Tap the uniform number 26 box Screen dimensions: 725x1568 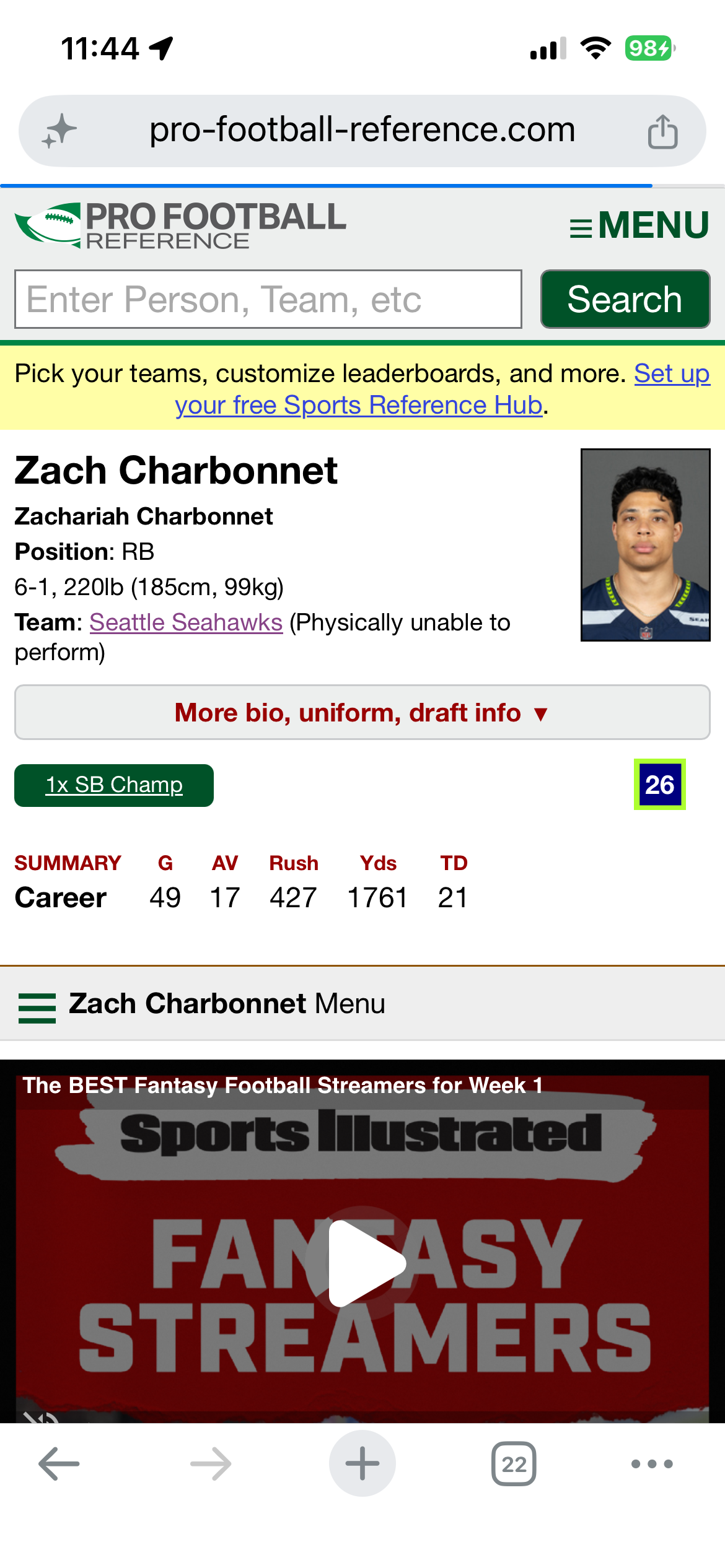point(659,785)
